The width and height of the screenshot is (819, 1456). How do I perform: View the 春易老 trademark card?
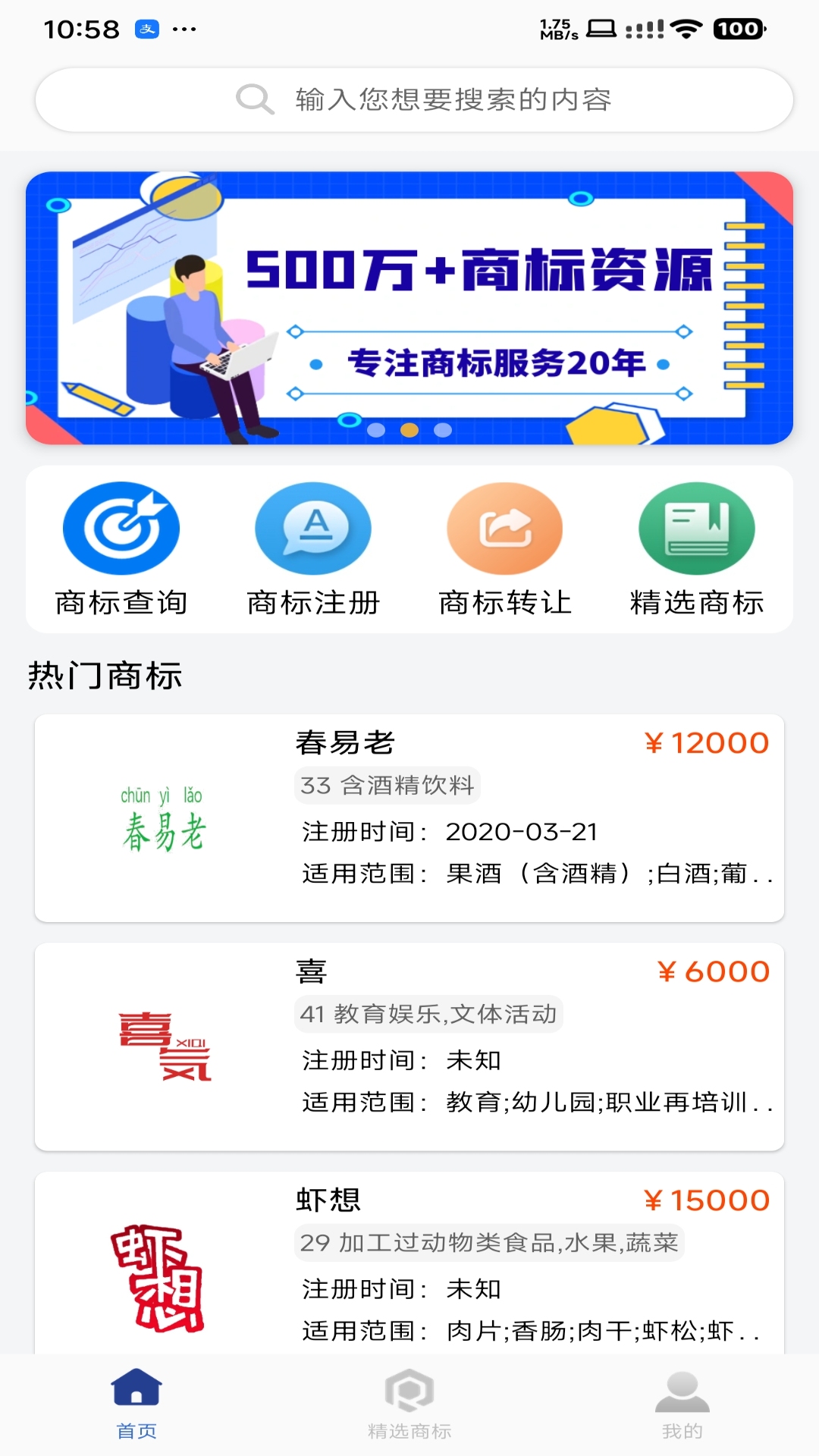pos(409,817)
